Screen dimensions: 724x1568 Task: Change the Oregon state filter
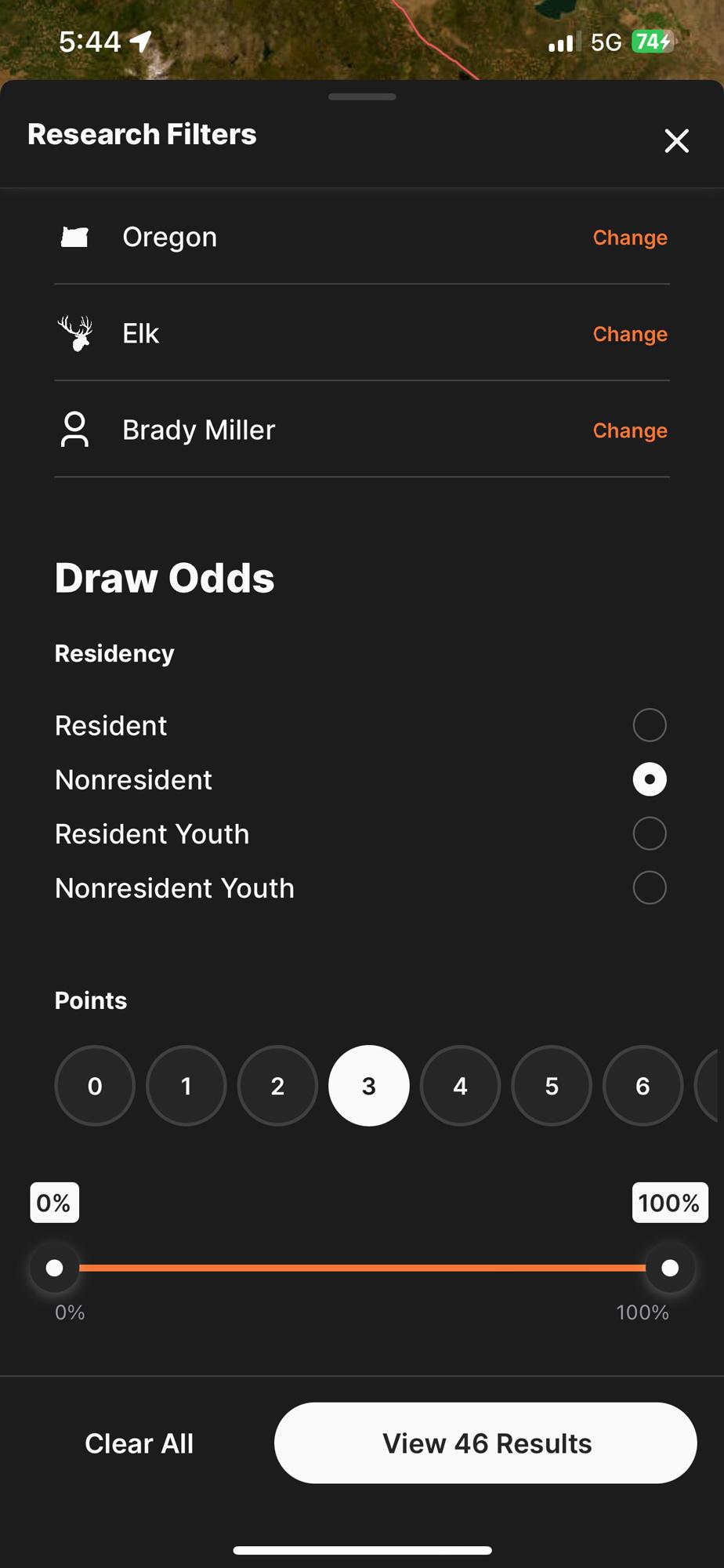pos(630,238)
